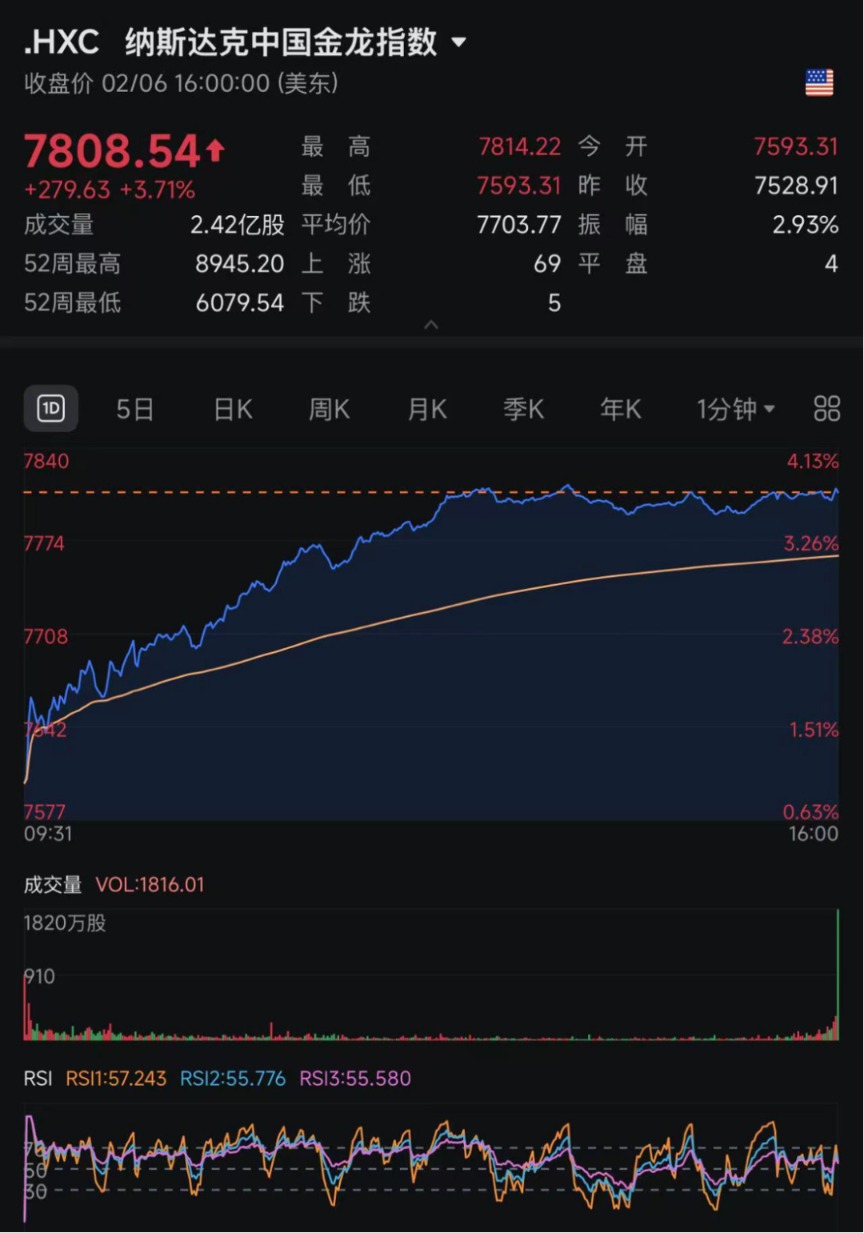Open the 纳斯达克中国金龙指数 title dropdown
This screenshot has height=1233, width=864.
[x=459, y=43]
